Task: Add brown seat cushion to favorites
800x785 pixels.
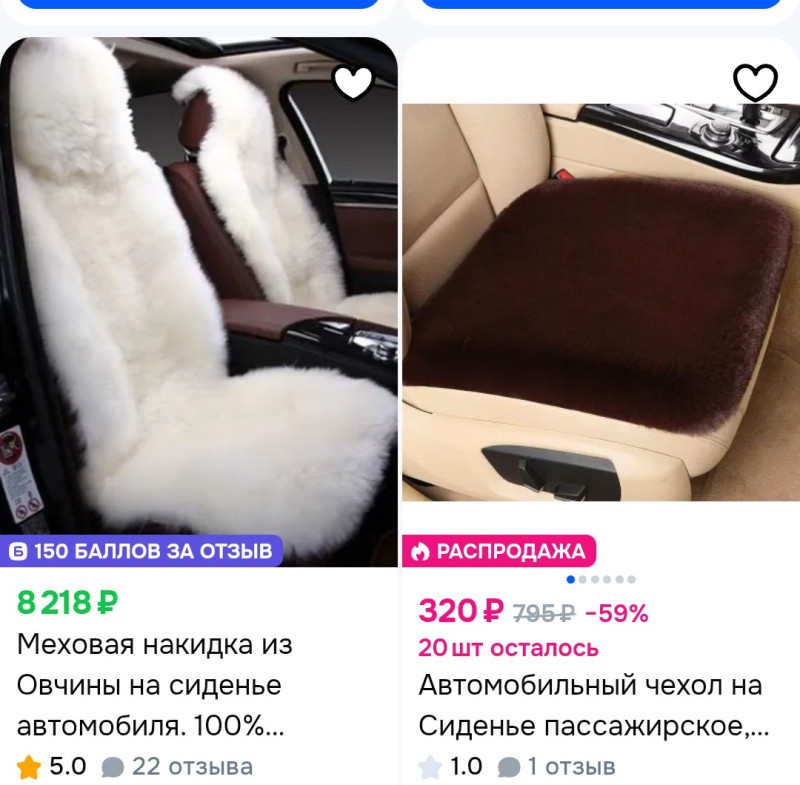Action: coord(755,82)
